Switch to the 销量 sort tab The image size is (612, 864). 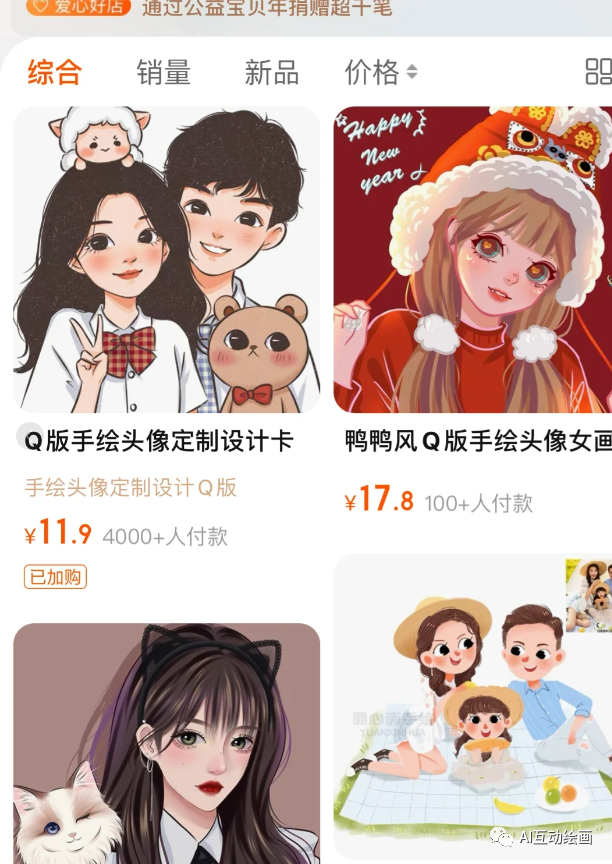coord(163,72)
